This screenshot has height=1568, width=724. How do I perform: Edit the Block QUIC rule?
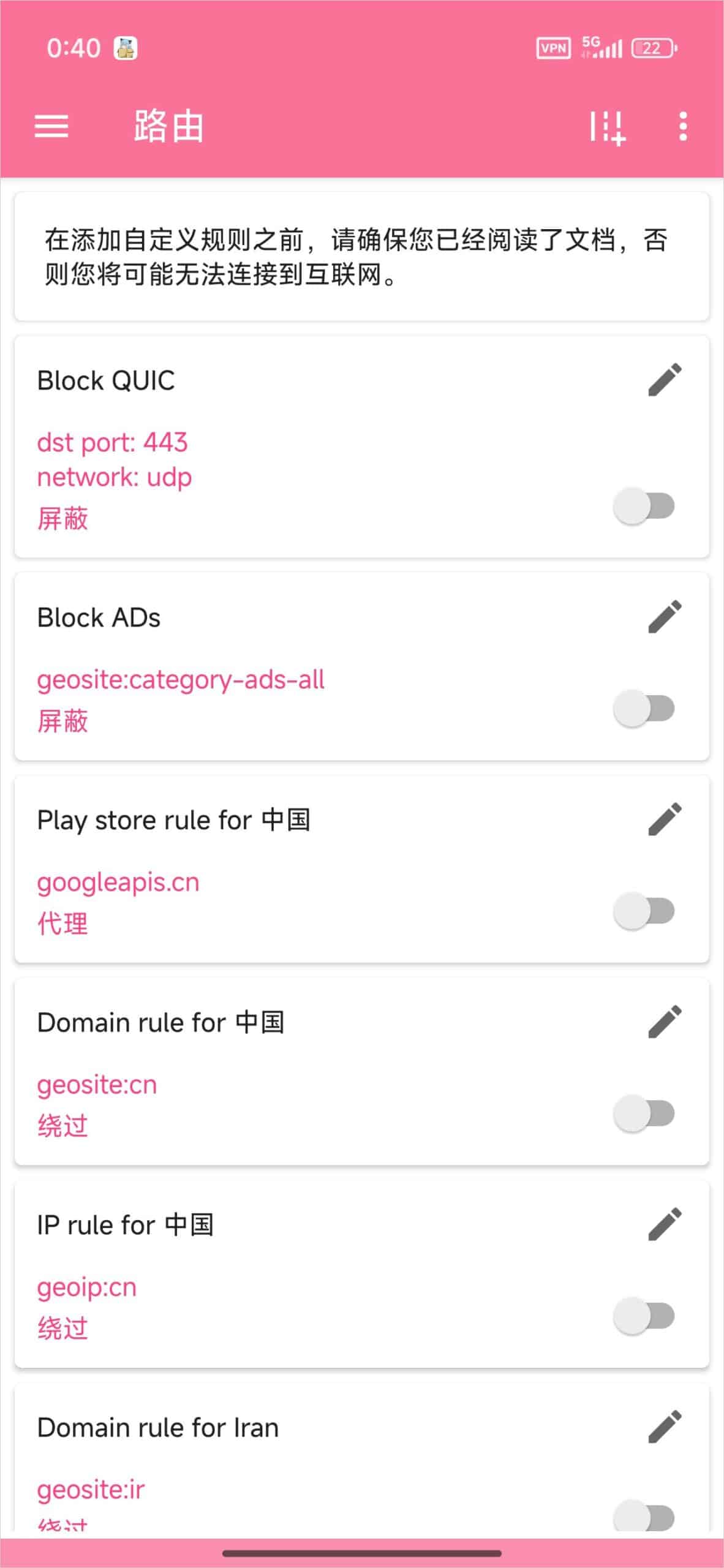(x=665, y=380)
